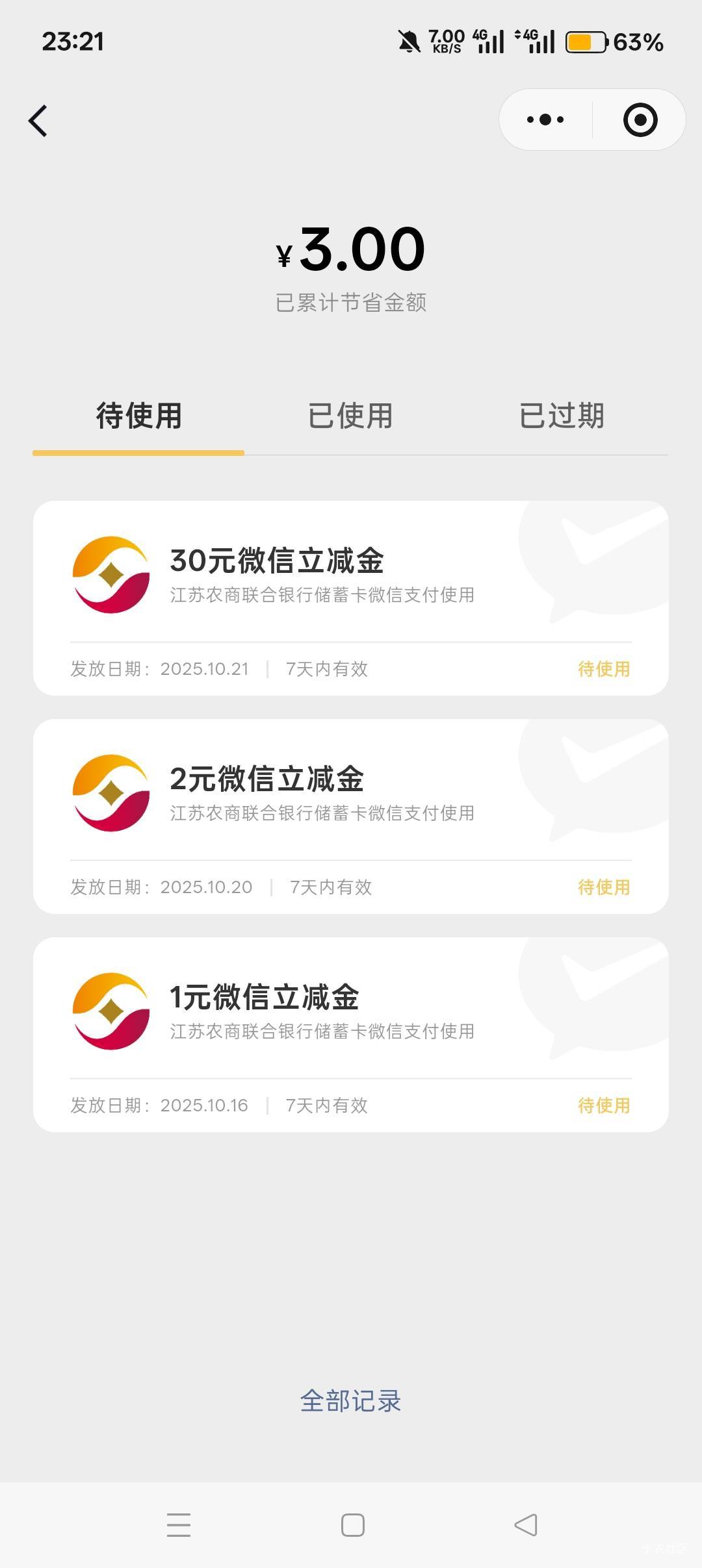
Task: Switch to the 已过期 tab
Action: 562,416
